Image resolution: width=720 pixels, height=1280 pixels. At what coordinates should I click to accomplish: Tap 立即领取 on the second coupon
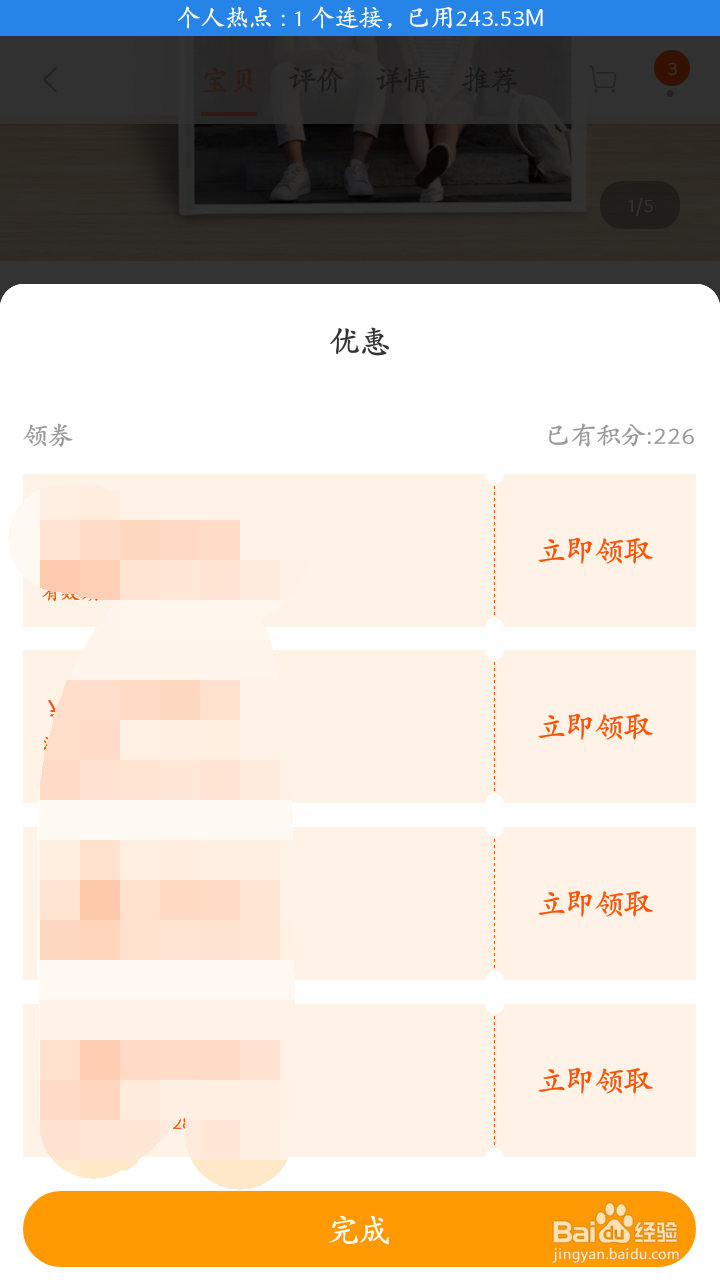point(595,727)
